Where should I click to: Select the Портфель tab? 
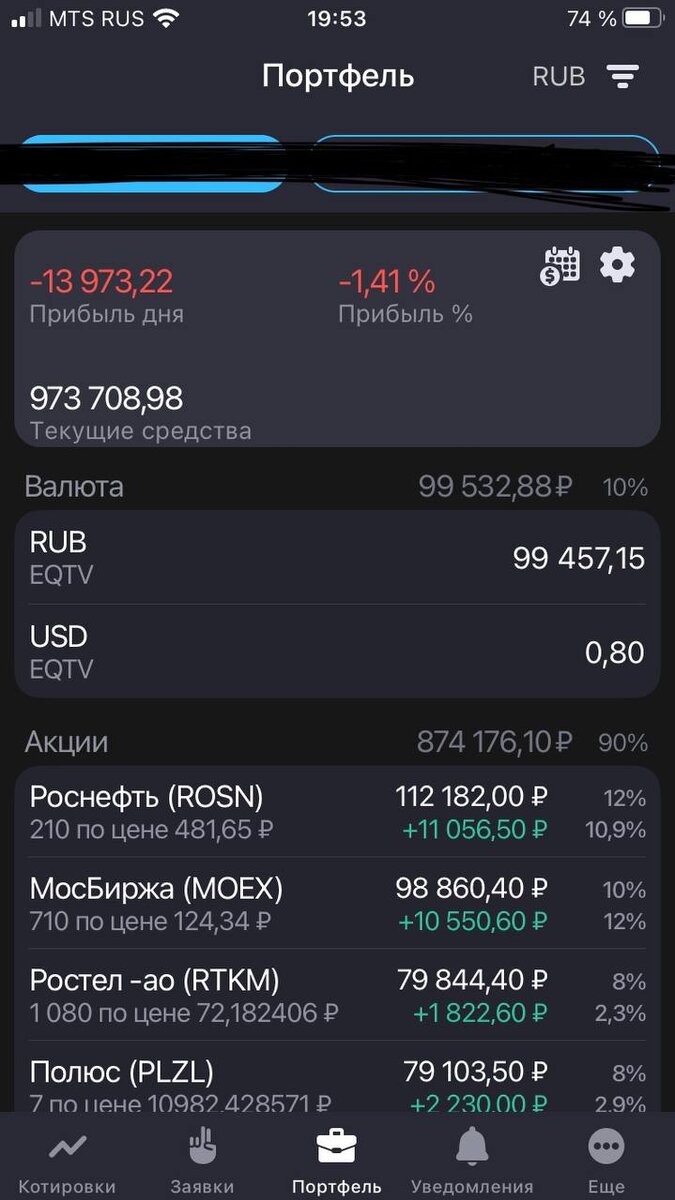(x=337, y=1163)
